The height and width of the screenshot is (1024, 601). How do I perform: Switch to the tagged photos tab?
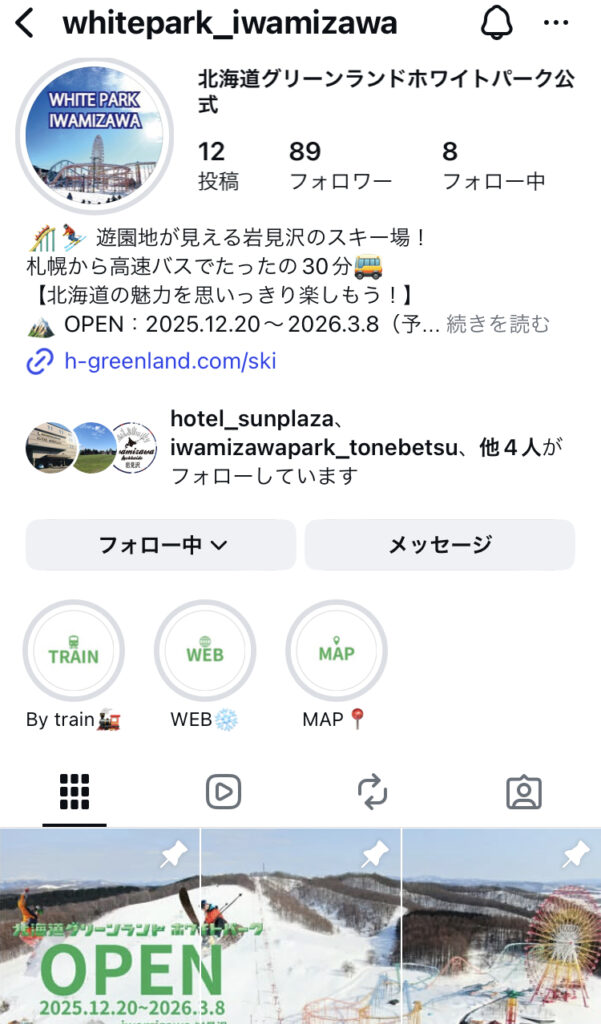tap(523, 792)
